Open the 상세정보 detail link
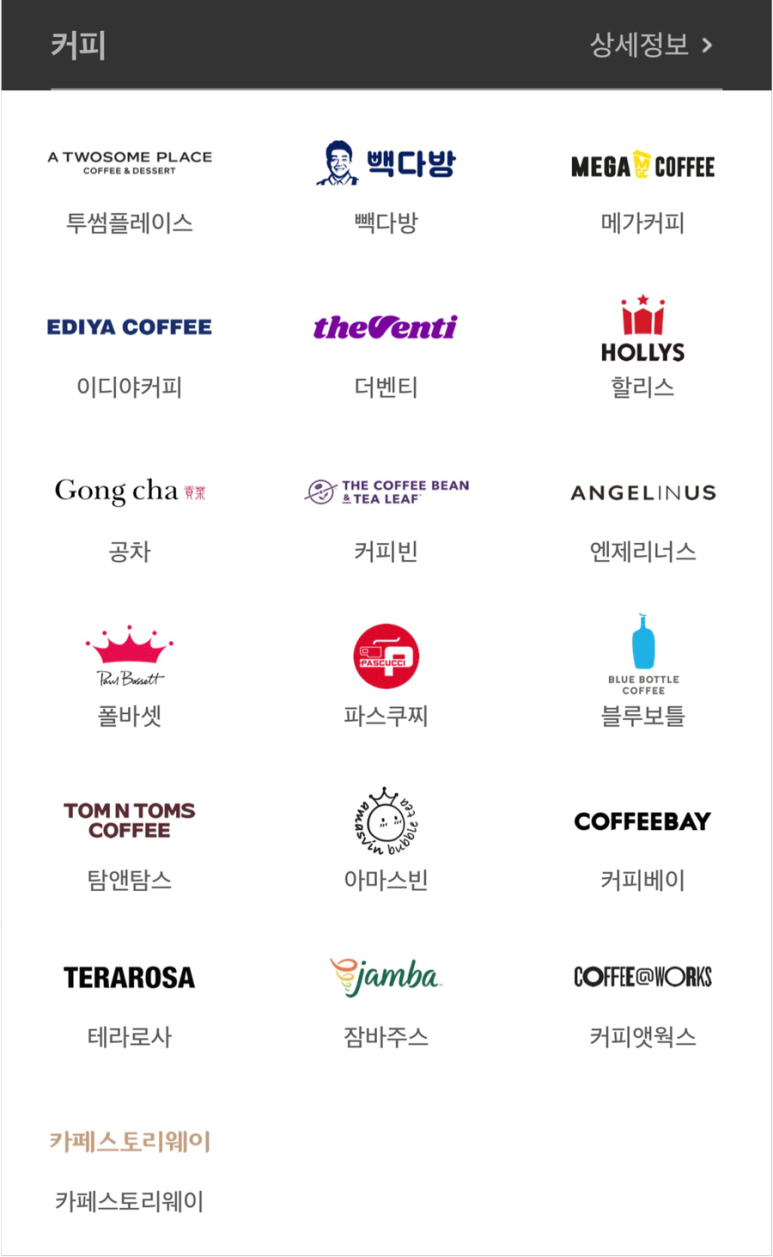This screenshot has height=1257, width=773. click(651, 45)
